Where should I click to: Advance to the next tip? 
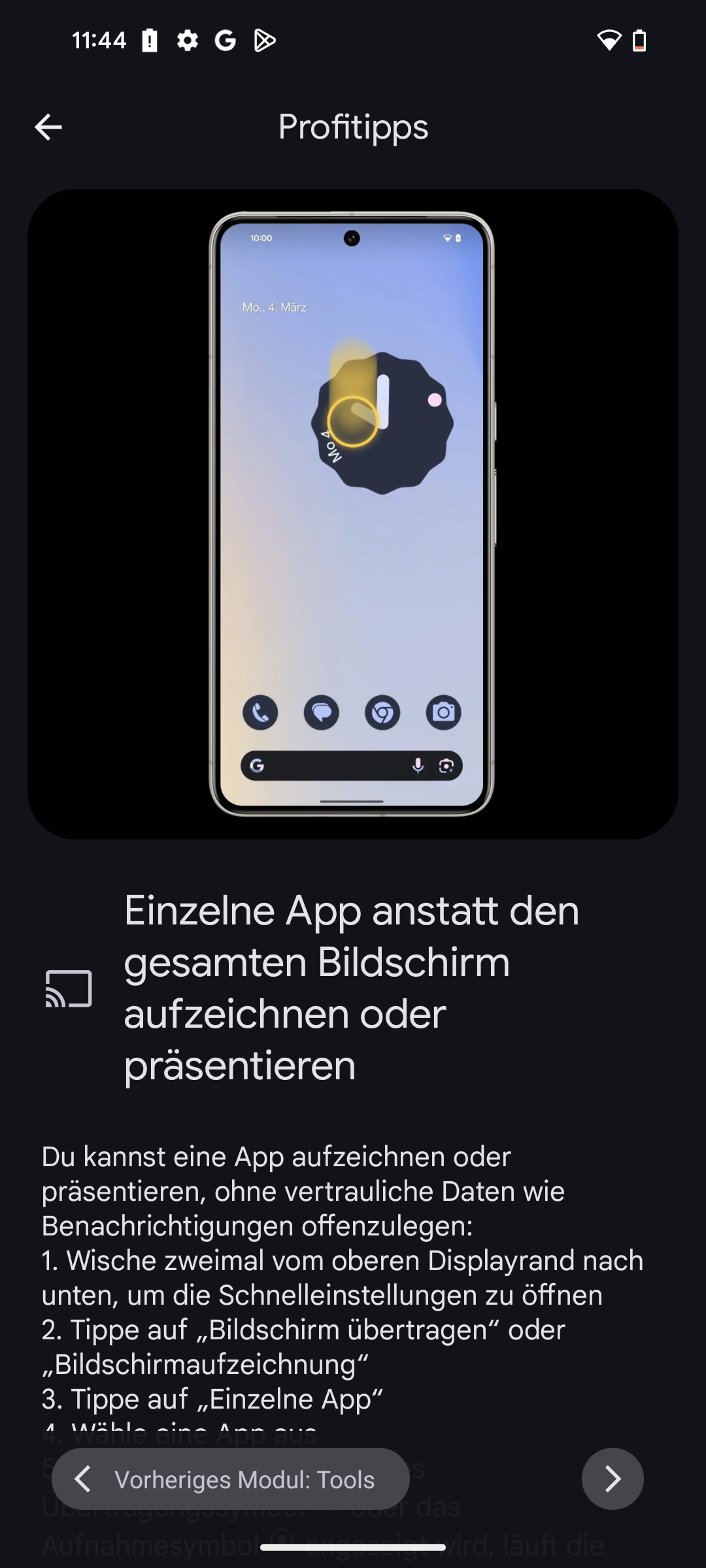pos(612,1479)
